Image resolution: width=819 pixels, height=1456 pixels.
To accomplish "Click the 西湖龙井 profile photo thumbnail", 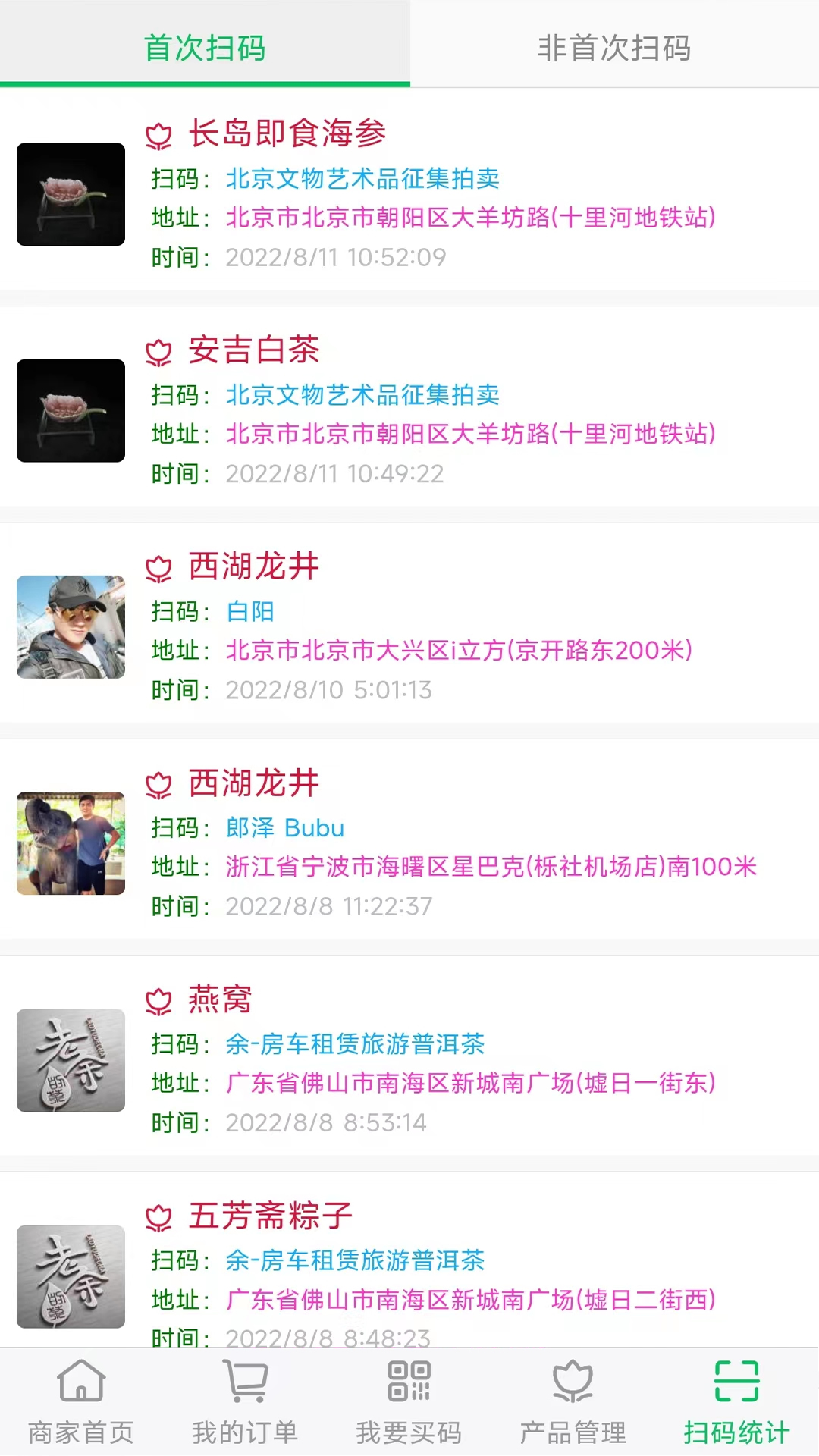I will pyautogui.click(x=71, y=627).
